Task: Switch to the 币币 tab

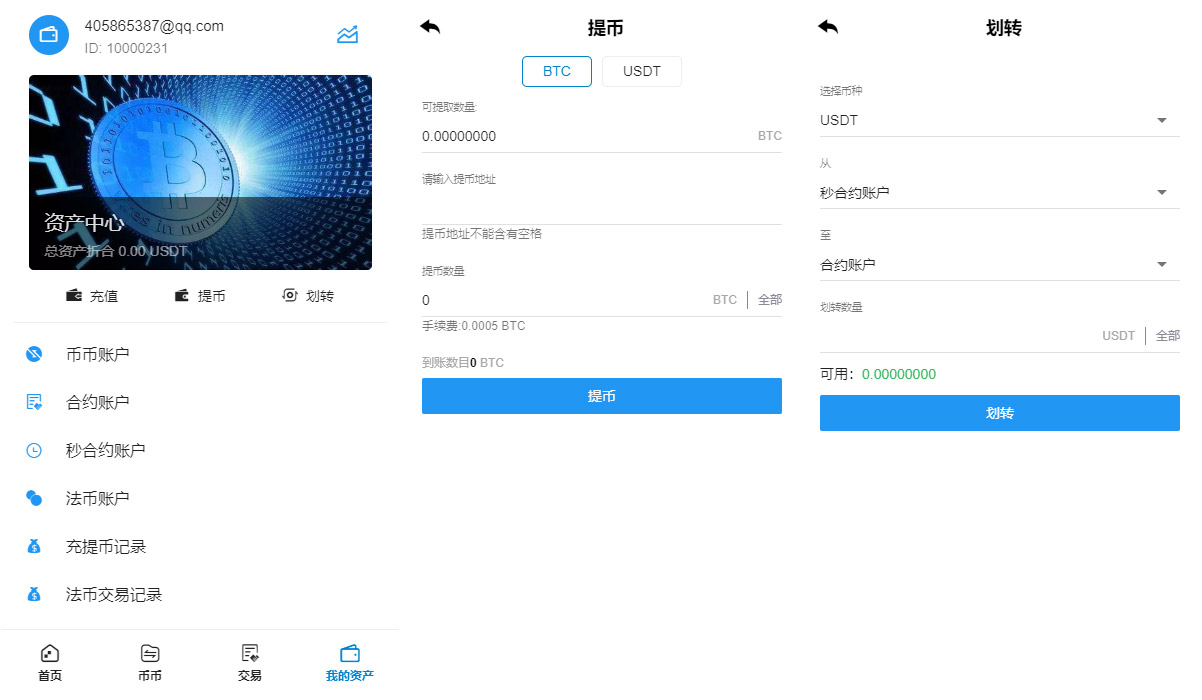Action: [150, 663]
